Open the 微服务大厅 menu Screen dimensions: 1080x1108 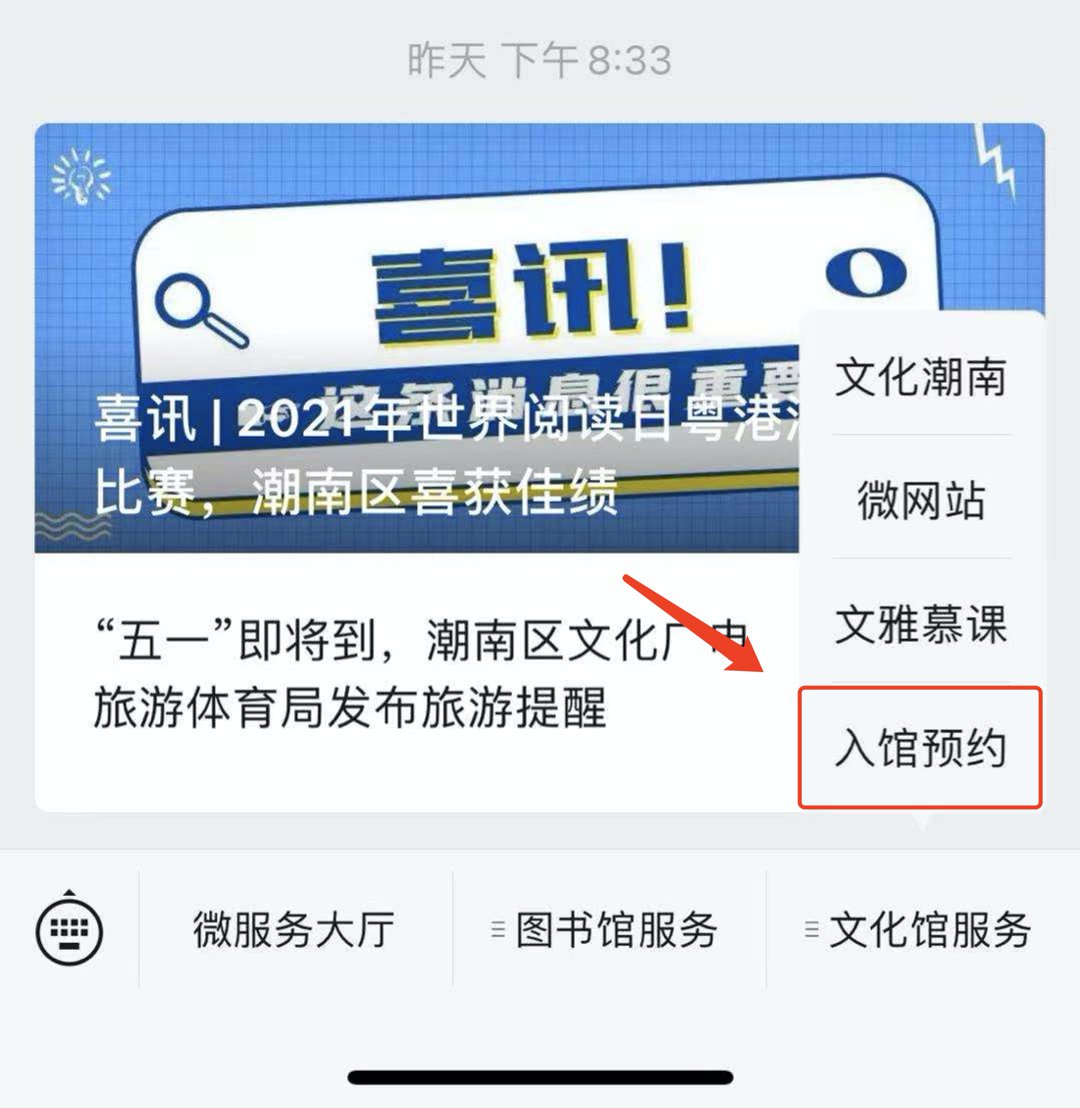[x=294, y=930]
